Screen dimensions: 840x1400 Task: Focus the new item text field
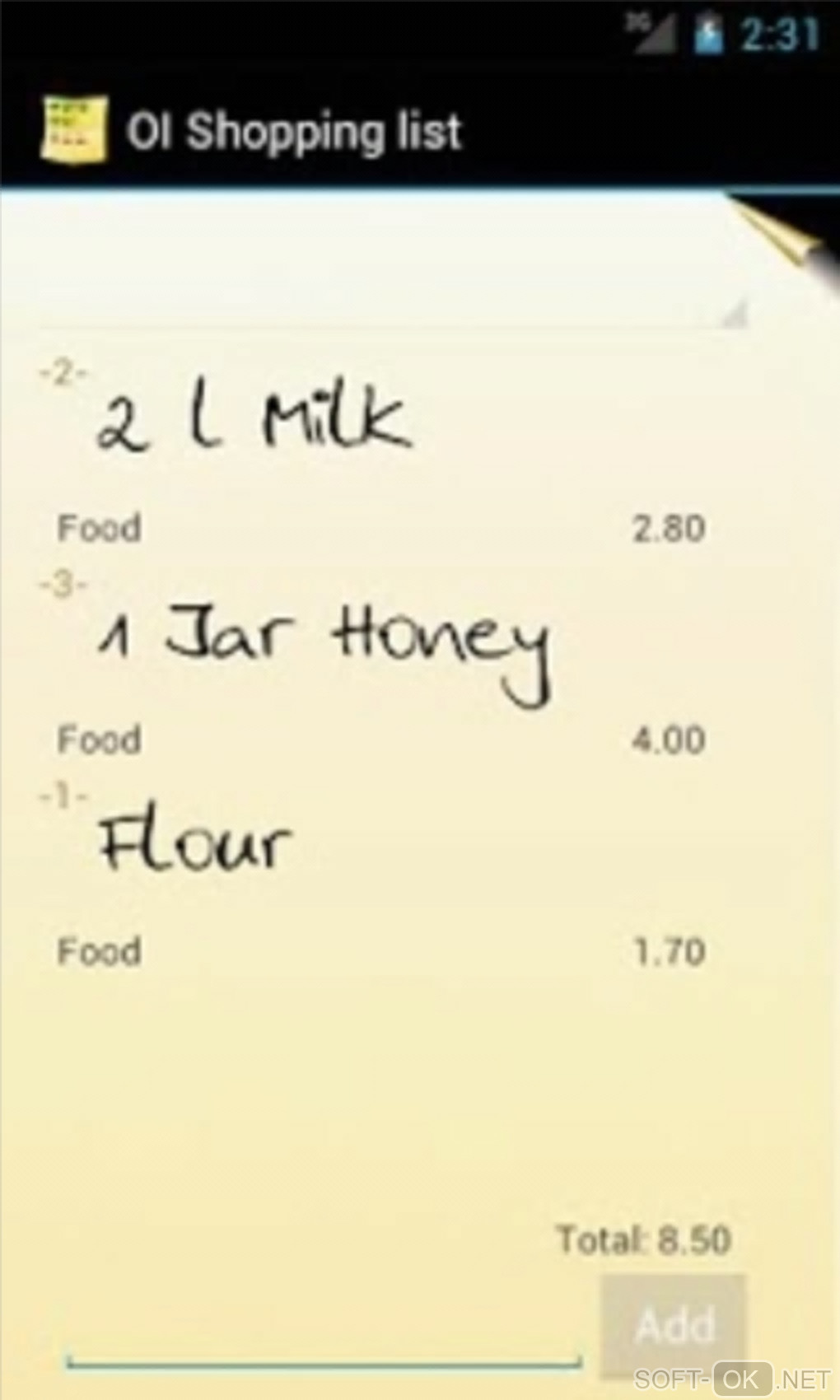[x=324, y=1334]
